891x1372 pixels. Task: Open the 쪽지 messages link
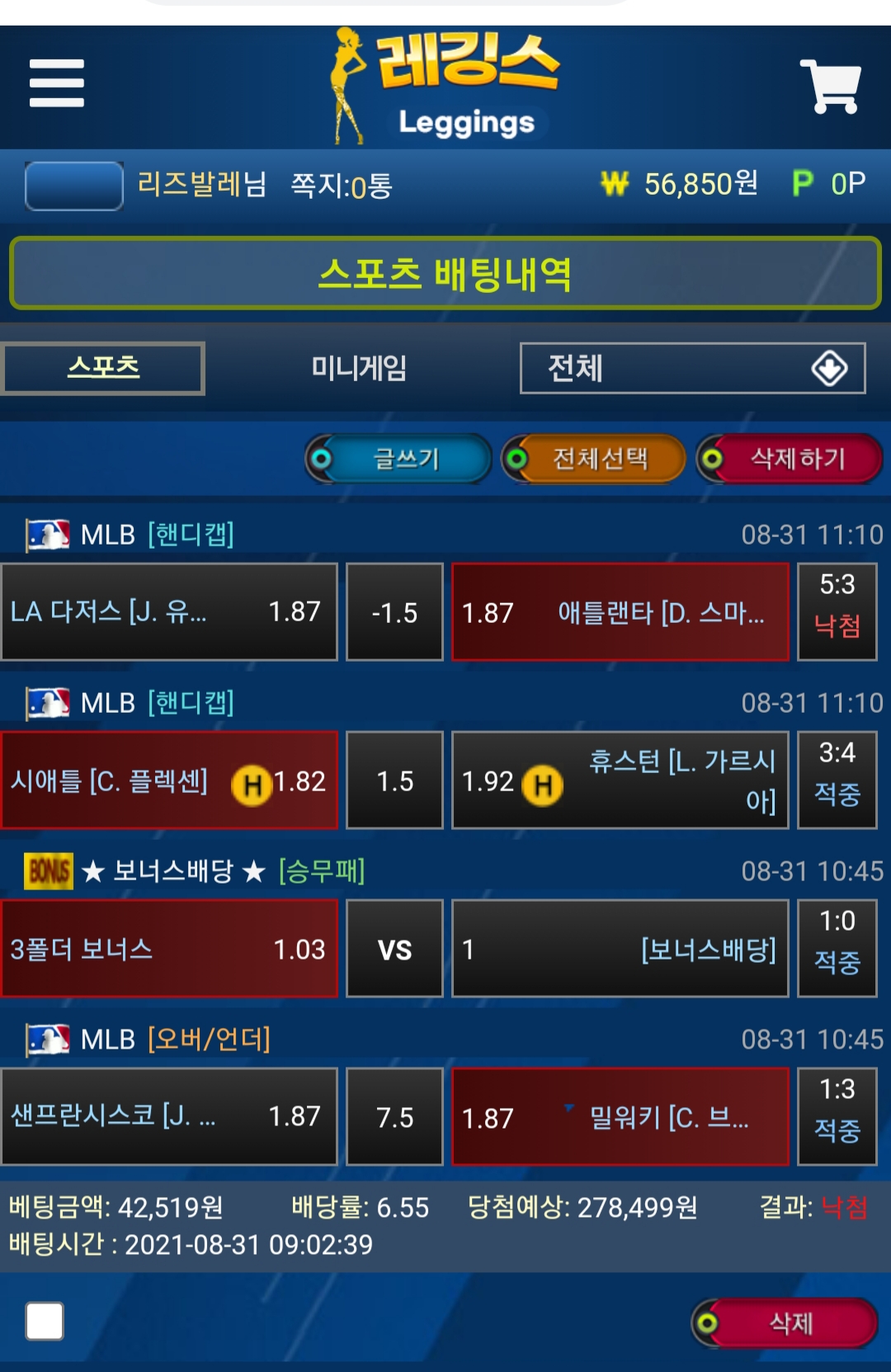341,186
